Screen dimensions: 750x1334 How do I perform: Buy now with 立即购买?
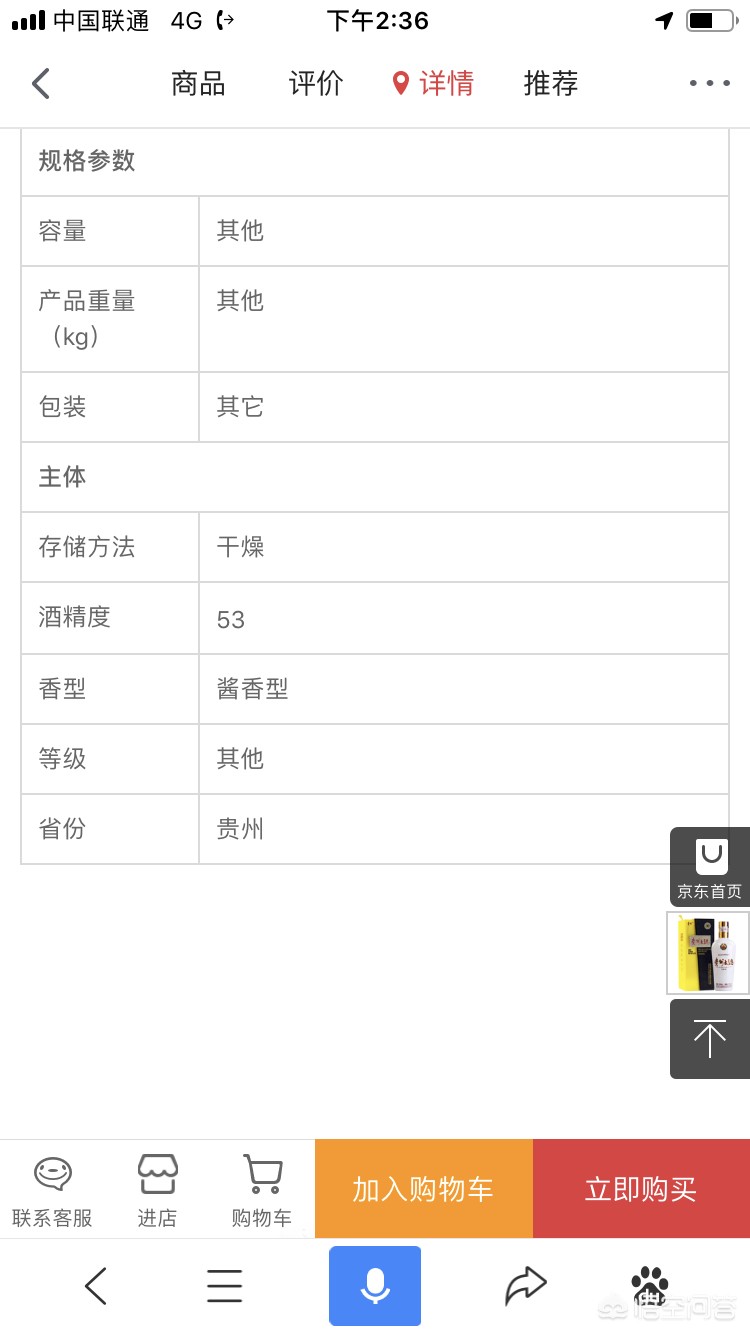pos(641,1189)
